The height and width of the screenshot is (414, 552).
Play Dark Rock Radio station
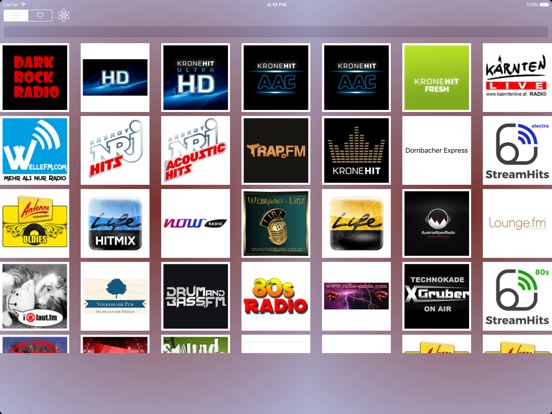click(x=34, y=77)
